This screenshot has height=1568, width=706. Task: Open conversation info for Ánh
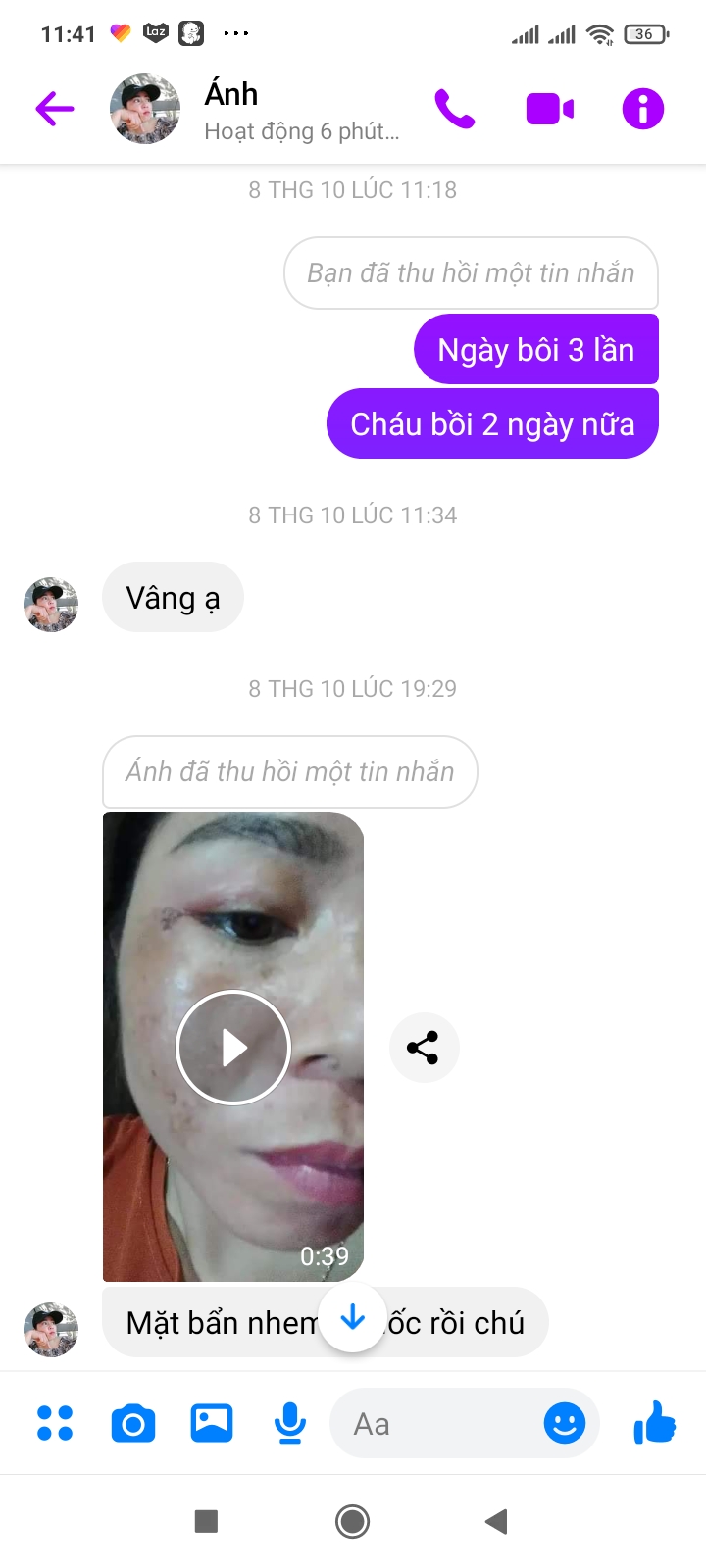pyautogui.click(x=643, y=109)
